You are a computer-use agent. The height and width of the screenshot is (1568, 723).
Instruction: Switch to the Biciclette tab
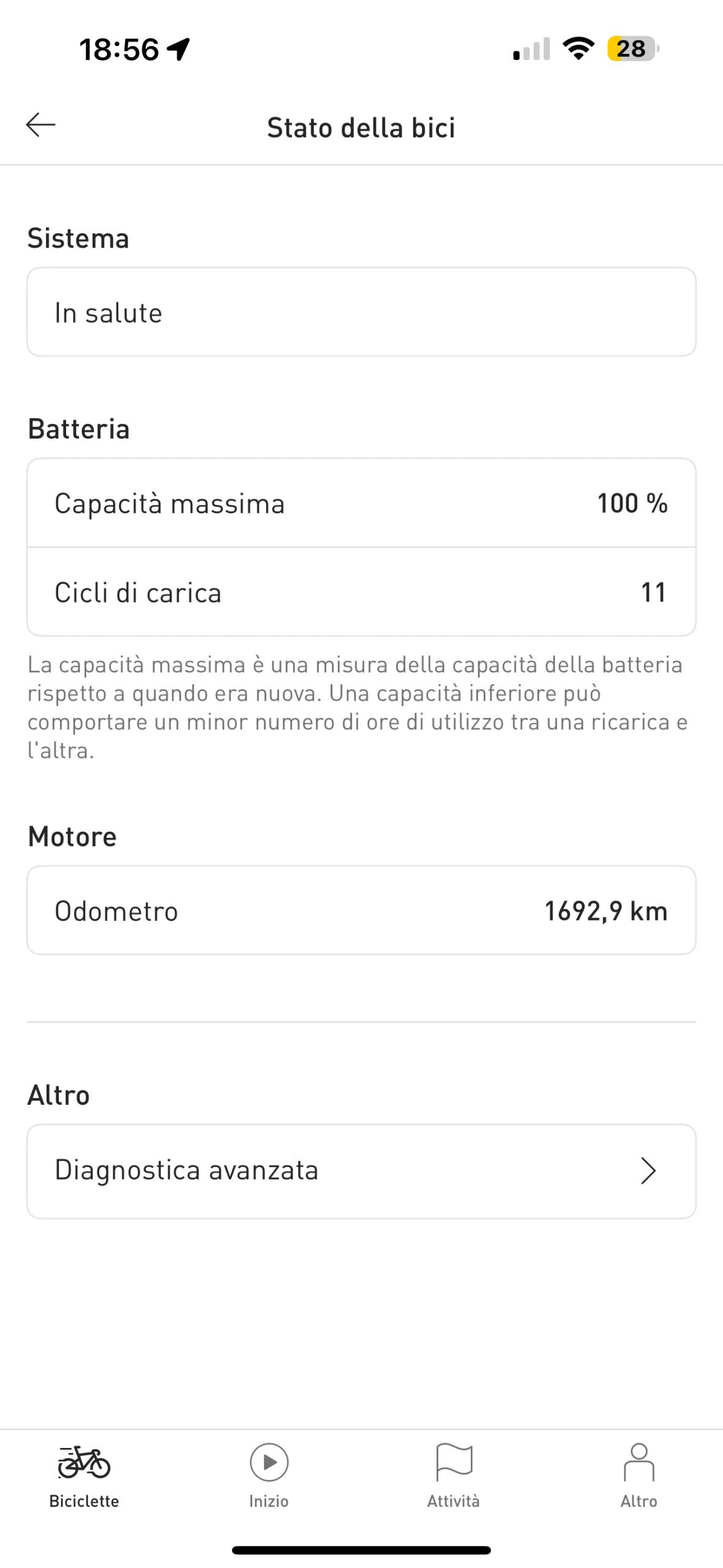[x=84, y=1475]
